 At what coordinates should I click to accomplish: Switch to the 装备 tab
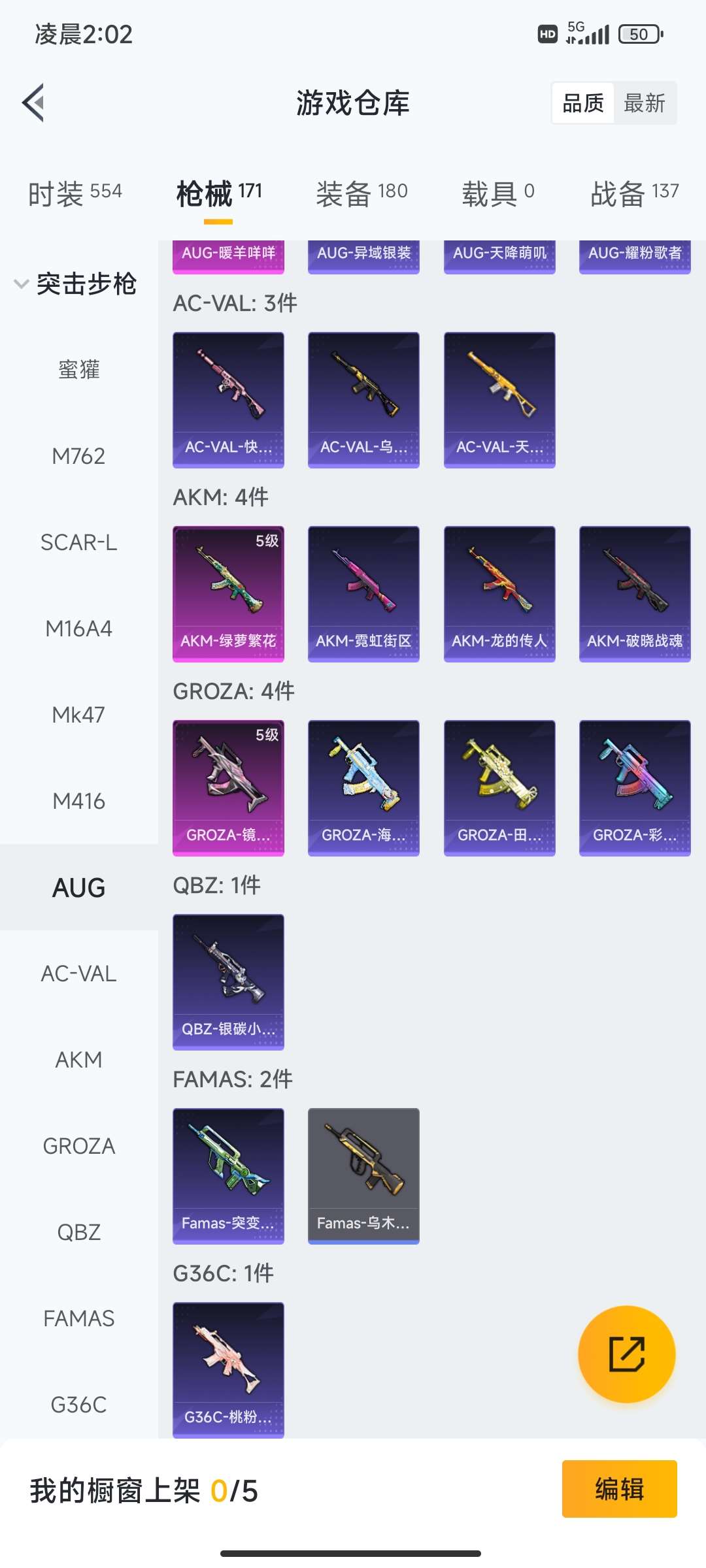coord(361,193)
